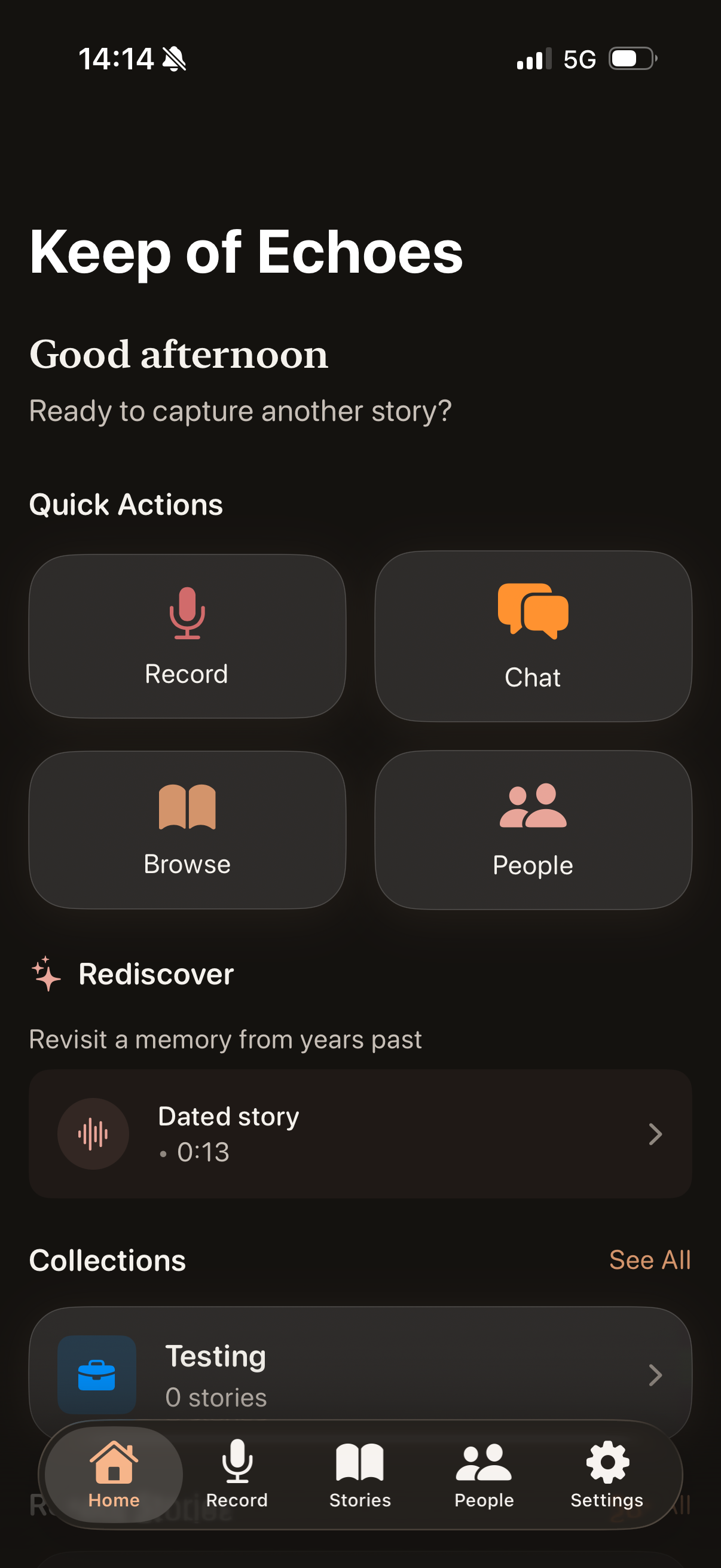The image size is (721, 1568).
Task: Select the Record microphone icon in Quick Actions
Action: (187, 614)
